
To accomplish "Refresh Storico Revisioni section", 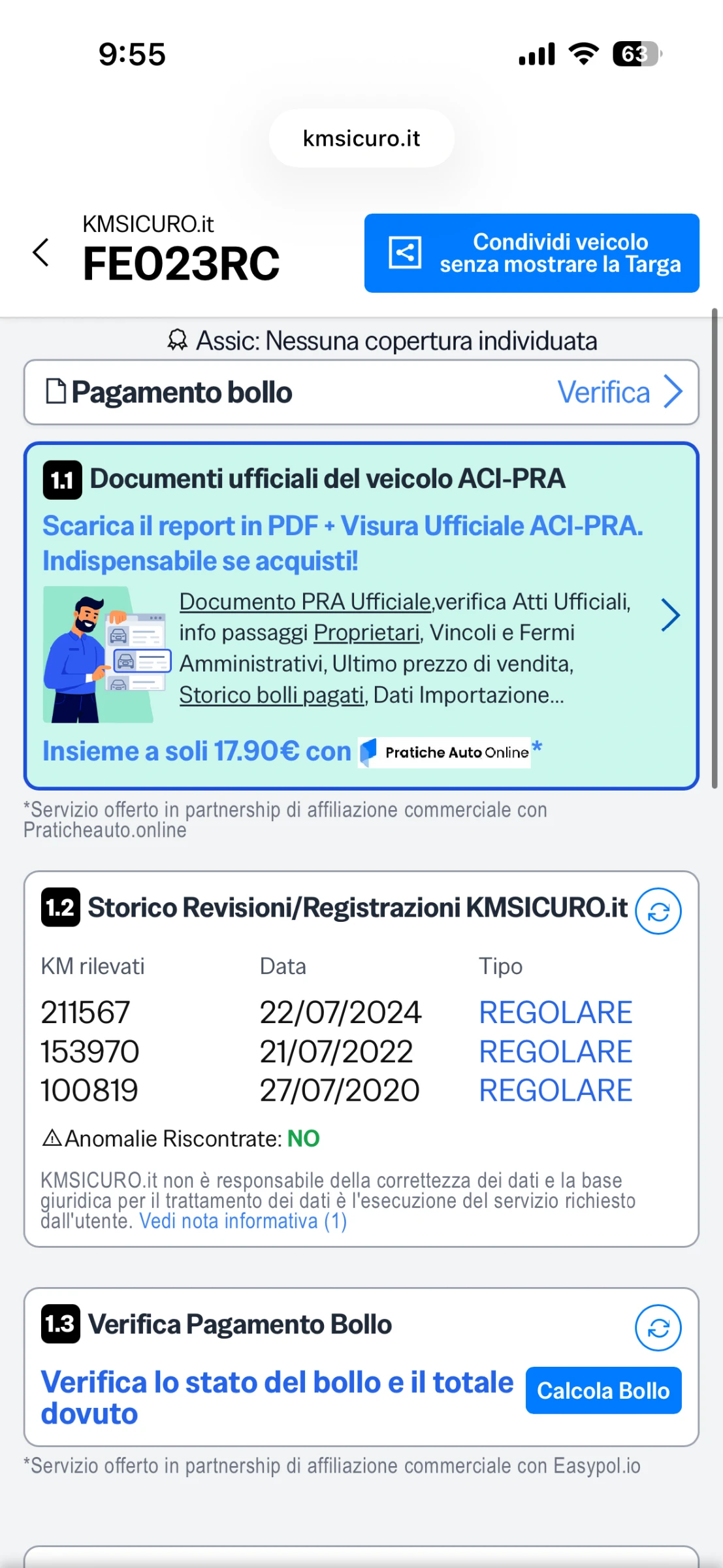I will 658,911.
